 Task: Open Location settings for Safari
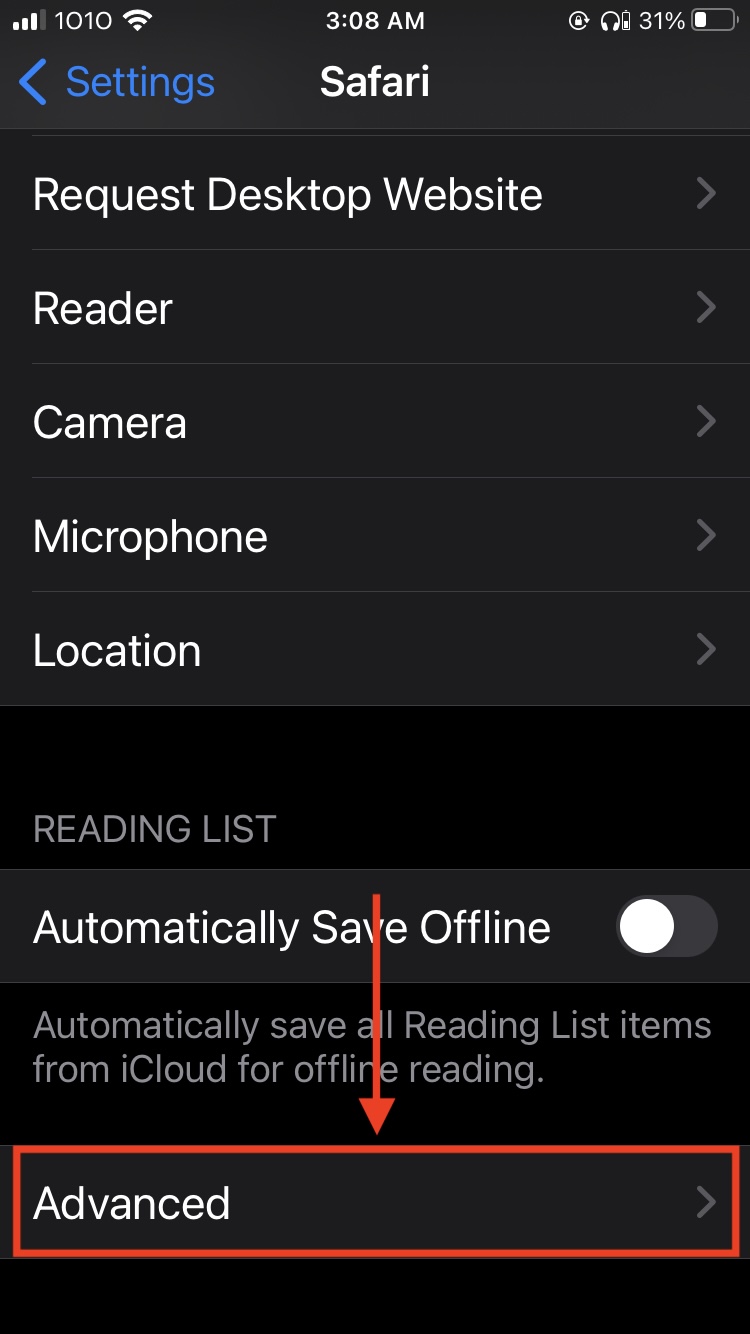click(x=375, y=650)
